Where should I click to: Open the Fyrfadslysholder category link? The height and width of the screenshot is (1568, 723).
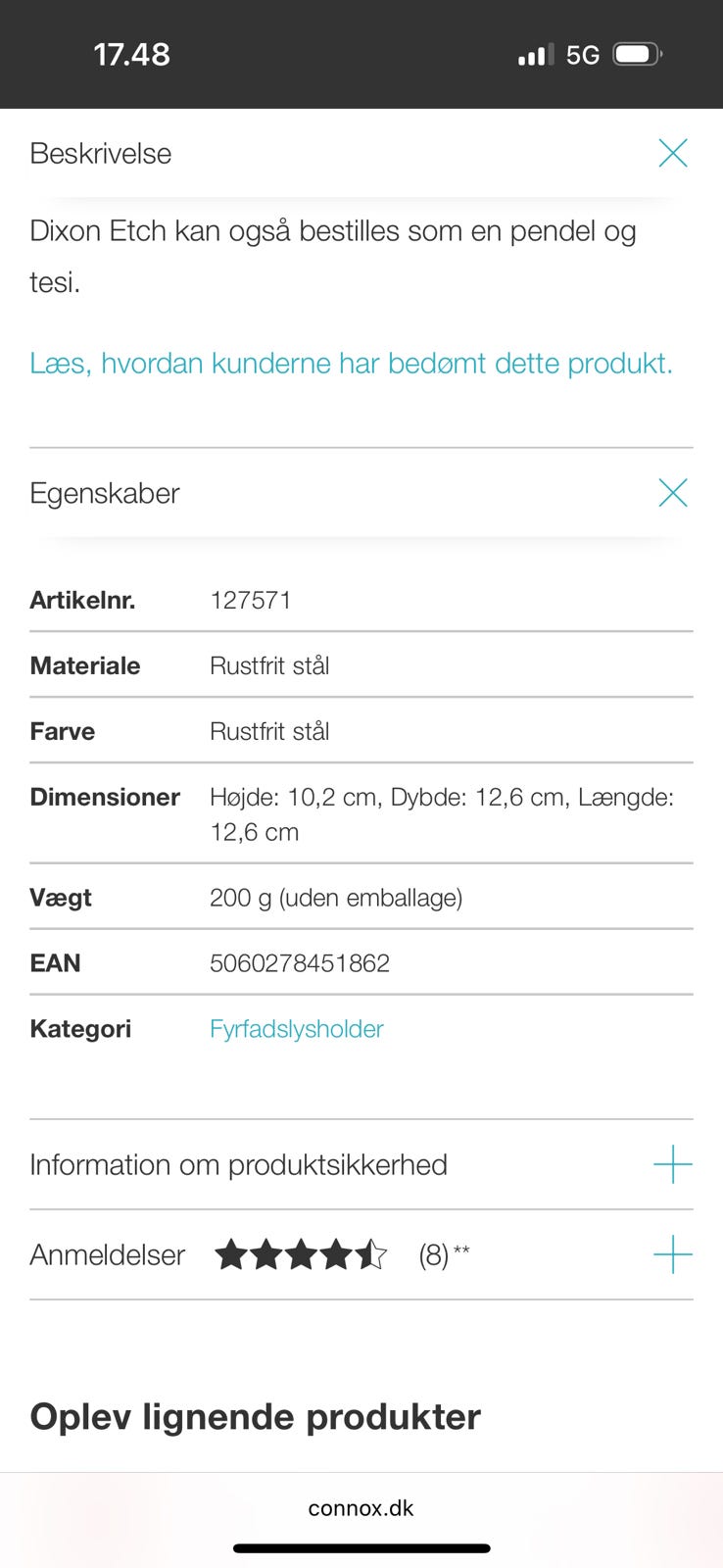click(x=296, y=1028)
